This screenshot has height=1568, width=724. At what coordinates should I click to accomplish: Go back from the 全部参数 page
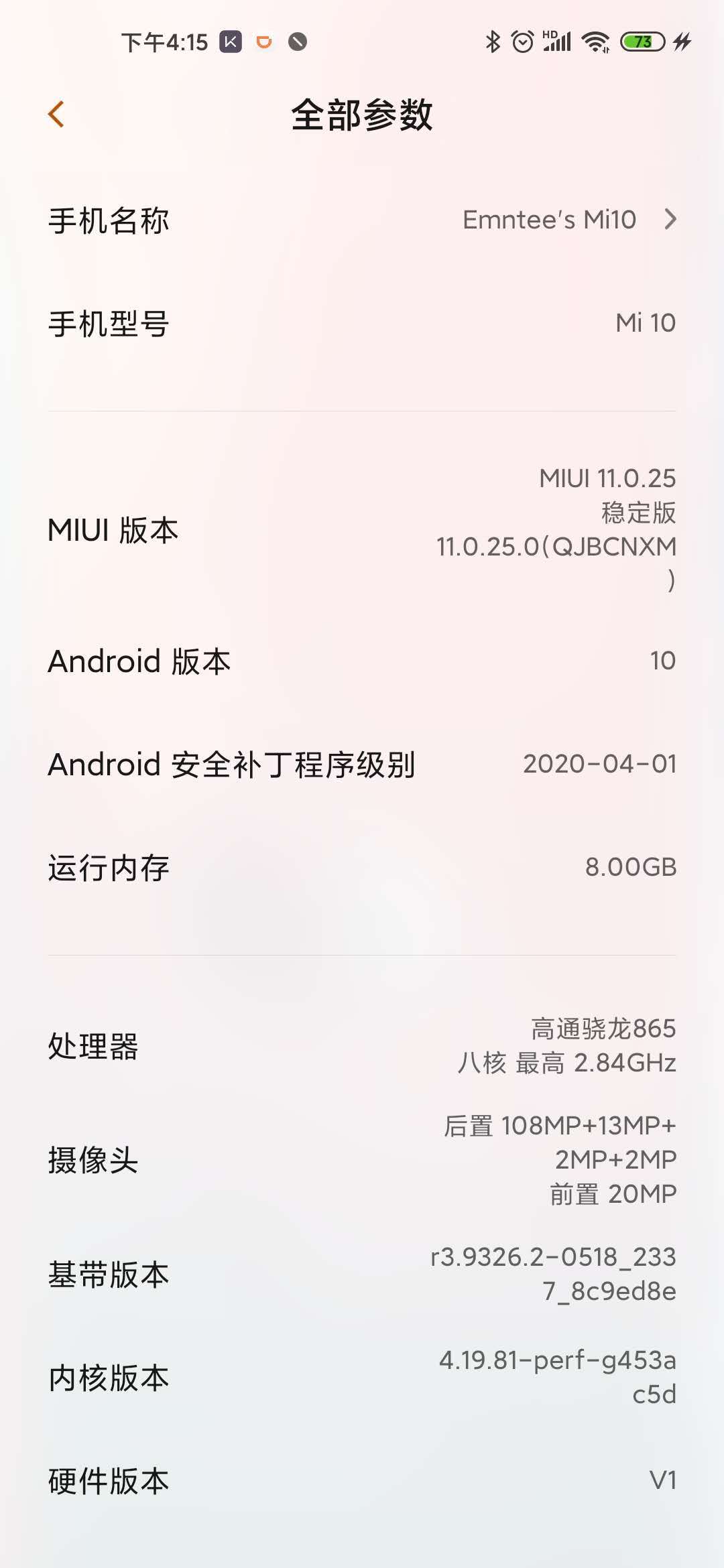(57, 115)
